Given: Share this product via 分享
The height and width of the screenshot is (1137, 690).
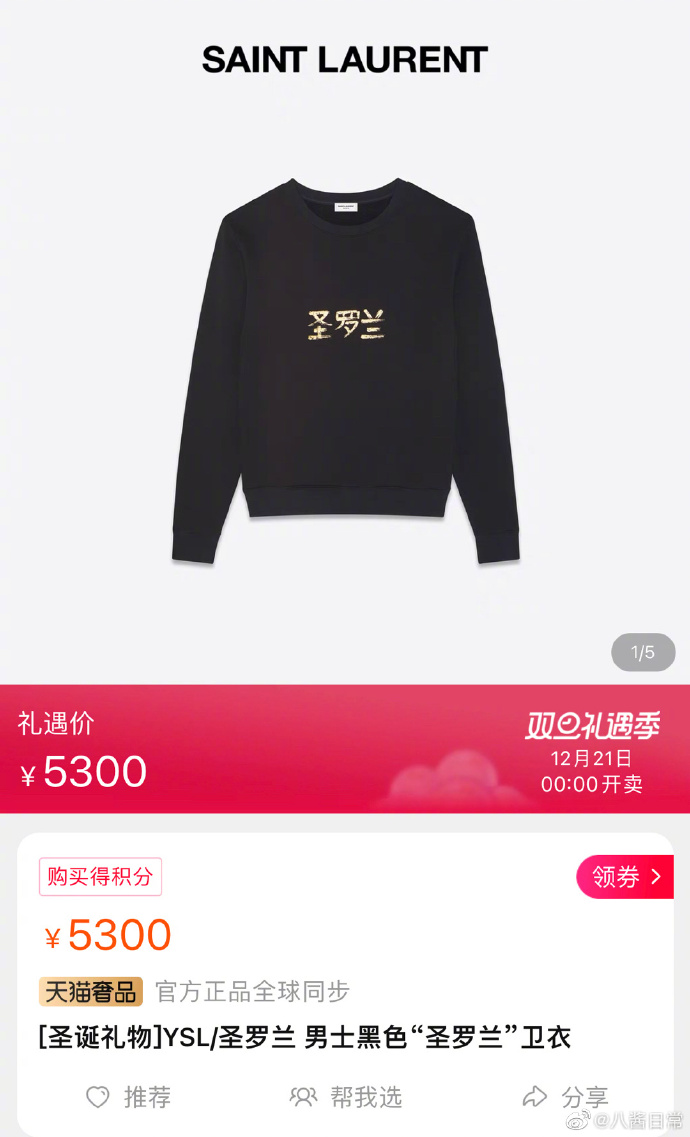Looking at the screenshot, I should click(x=566, y=1097).
